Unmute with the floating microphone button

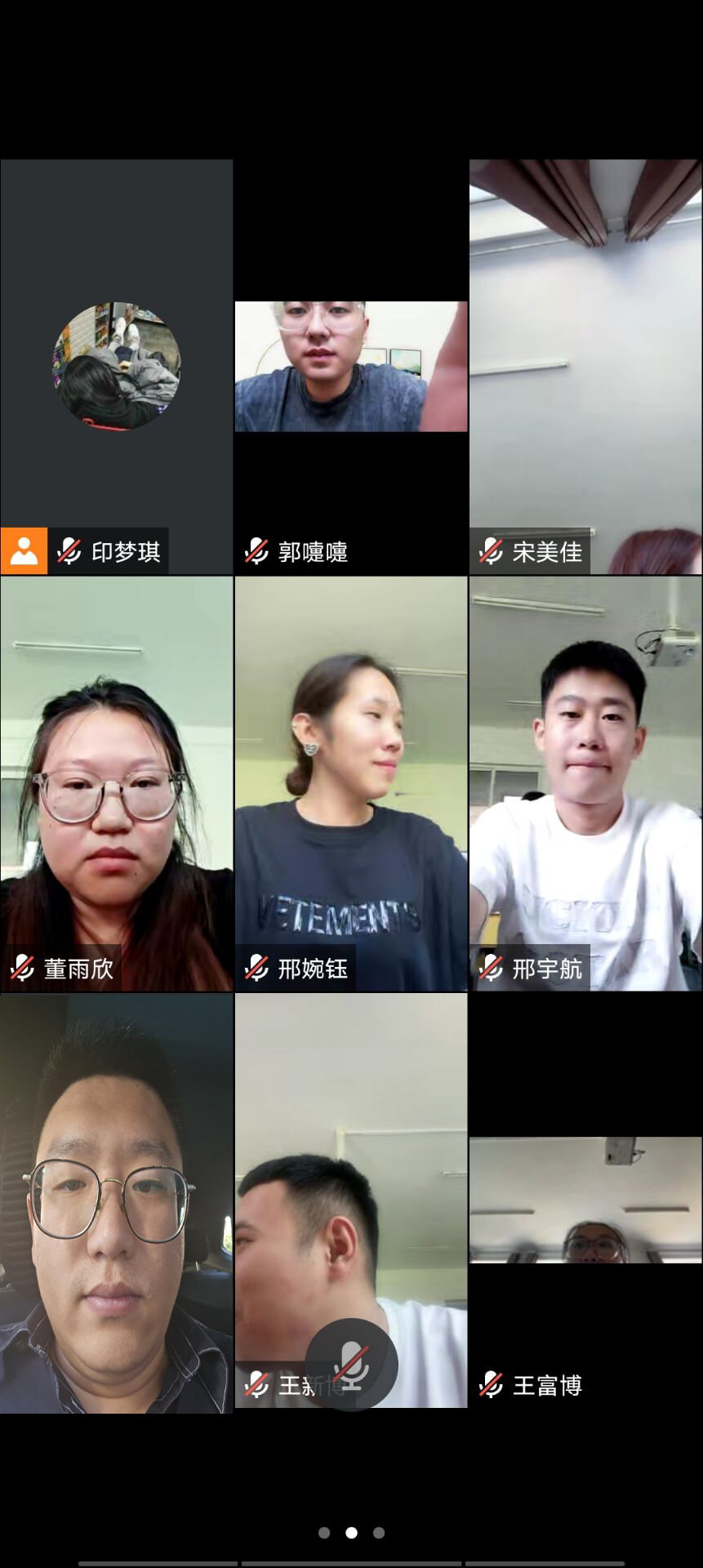351,1365
